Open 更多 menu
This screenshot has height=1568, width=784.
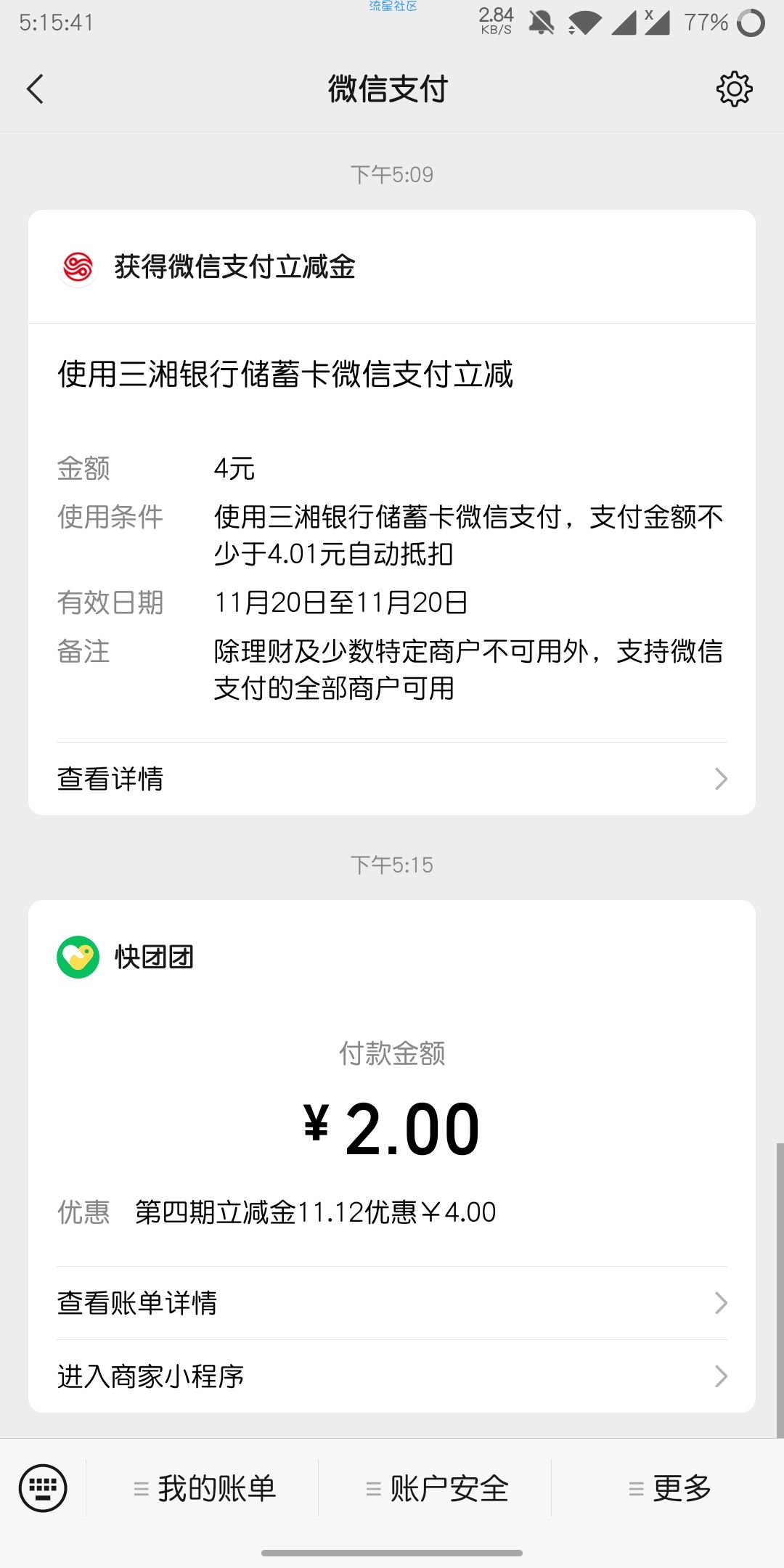point(668,1488)
